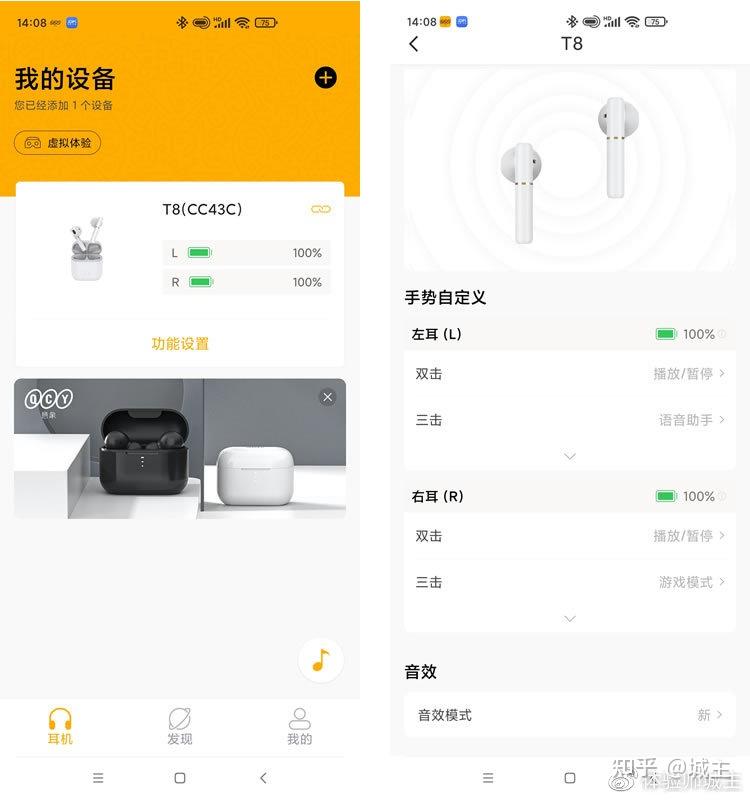The width and height of the screenshot is (750, 800).
Task: Open the 我的 profile icon
Action: 299,716
